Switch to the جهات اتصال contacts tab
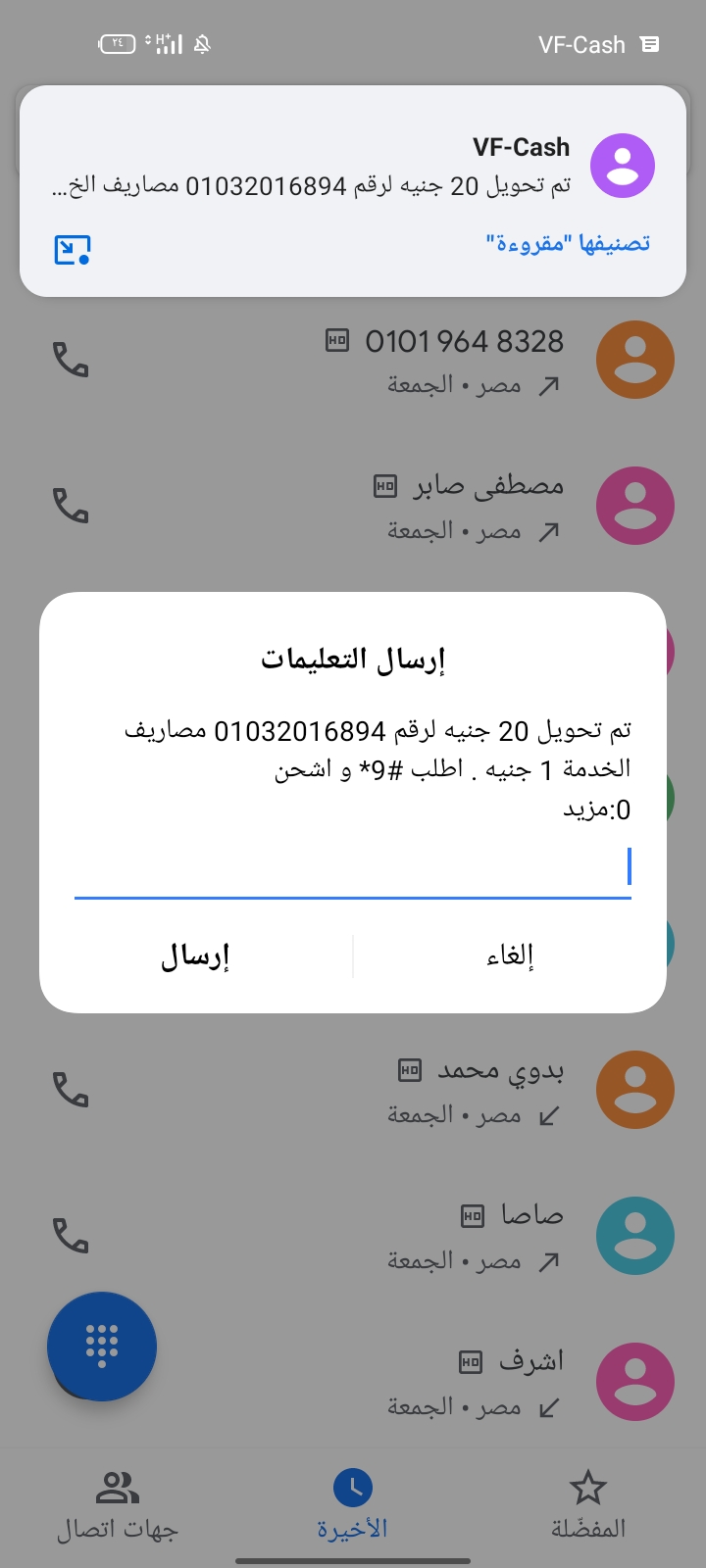Viewport: 706px width, 1568px height. [118, 1505]
